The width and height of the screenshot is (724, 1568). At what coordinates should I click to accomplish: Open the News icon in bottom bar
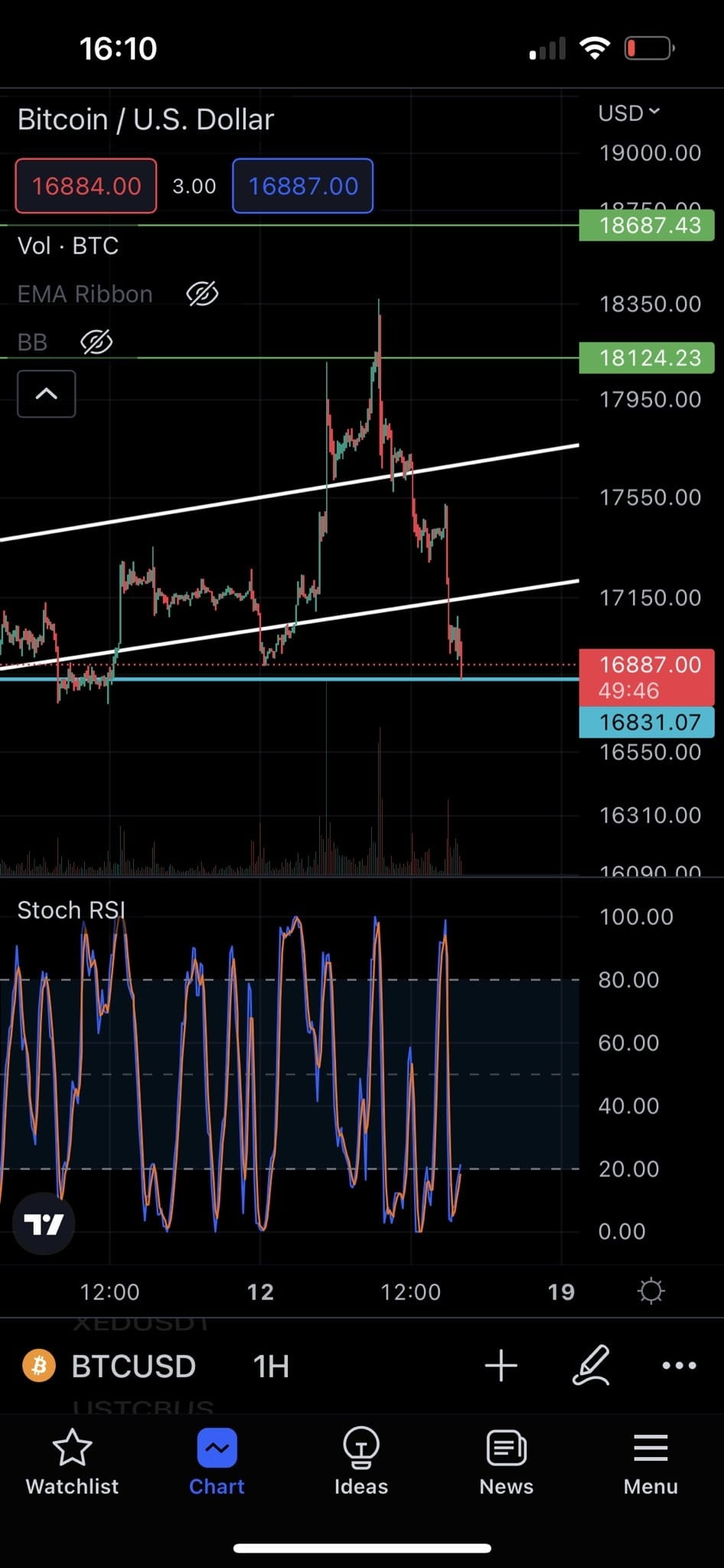coord(505,1461)
